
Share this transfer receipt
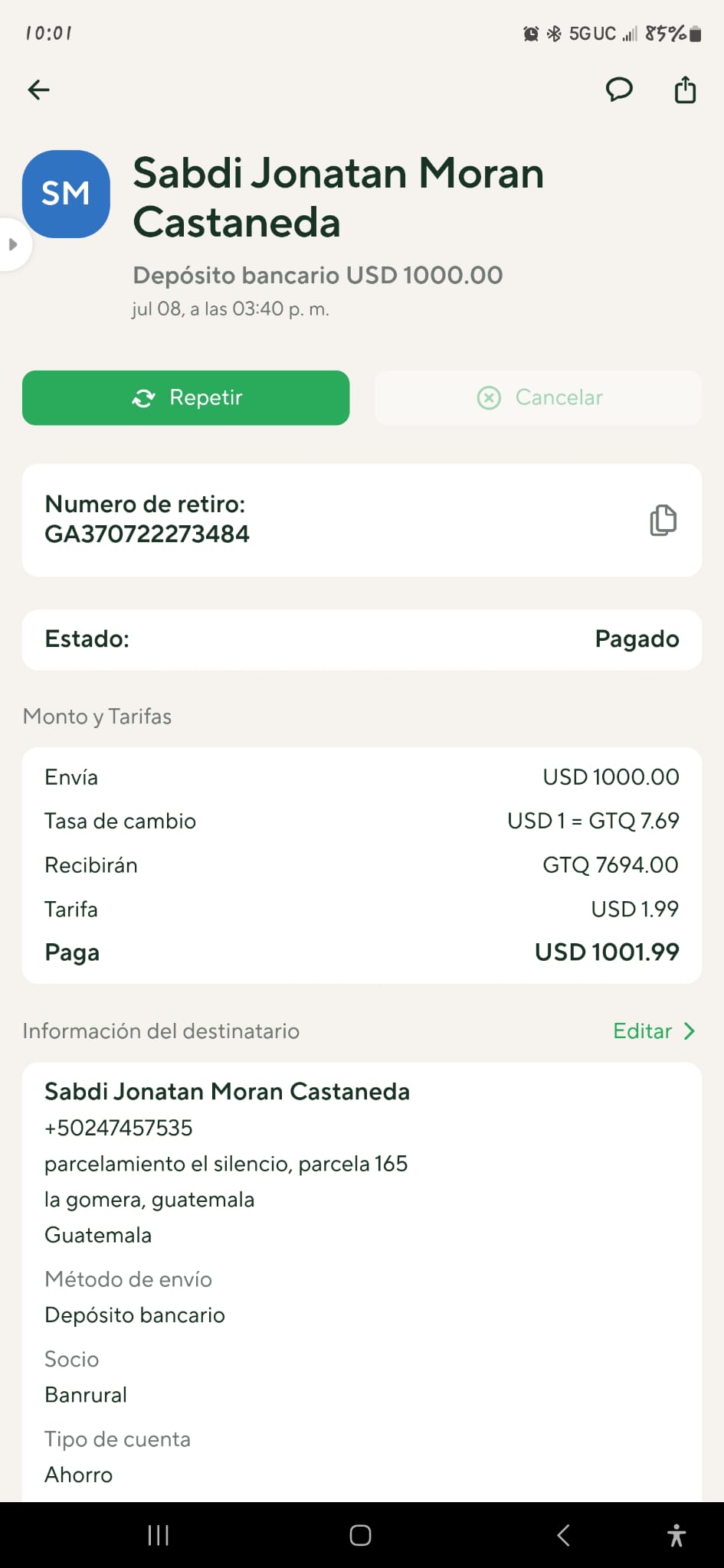[685, 90]
